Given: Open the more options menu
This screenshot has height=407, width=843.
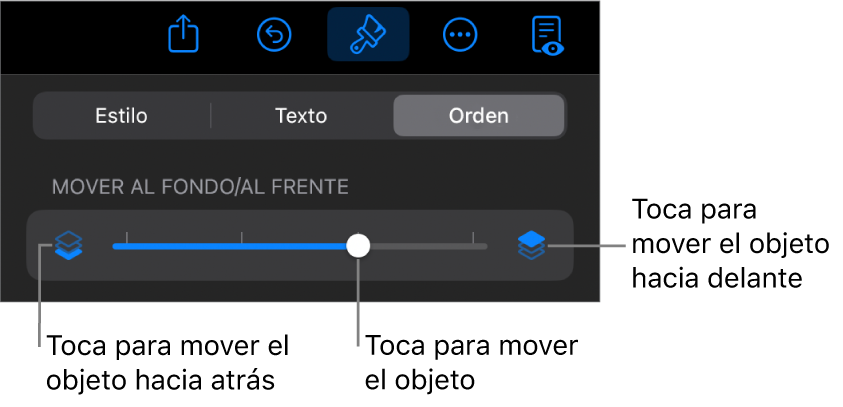Looking at the screenshot, I should pyautogui.click(x=459, y=35).
